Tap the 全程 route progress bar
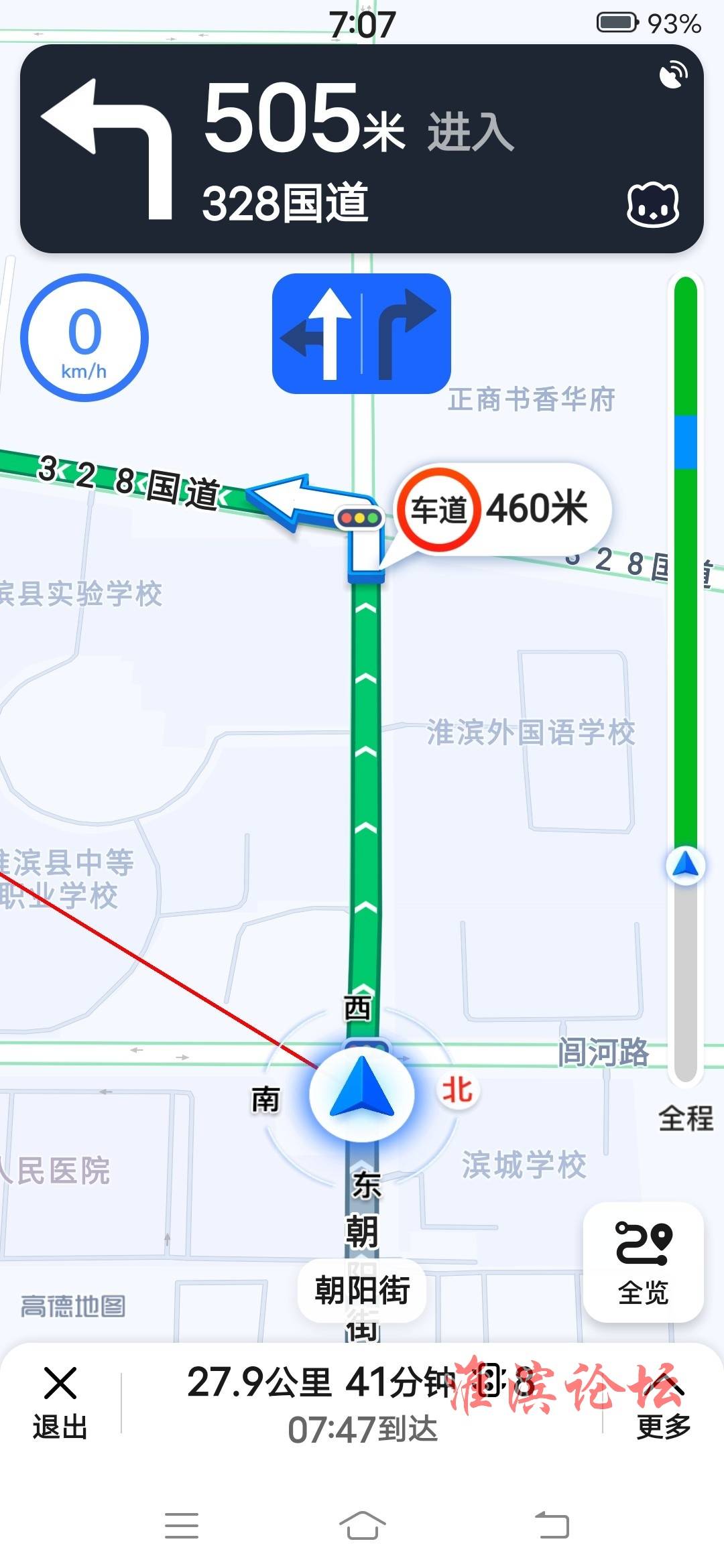724x1568 pixels. pyautogui.click(x=685, y=677)
